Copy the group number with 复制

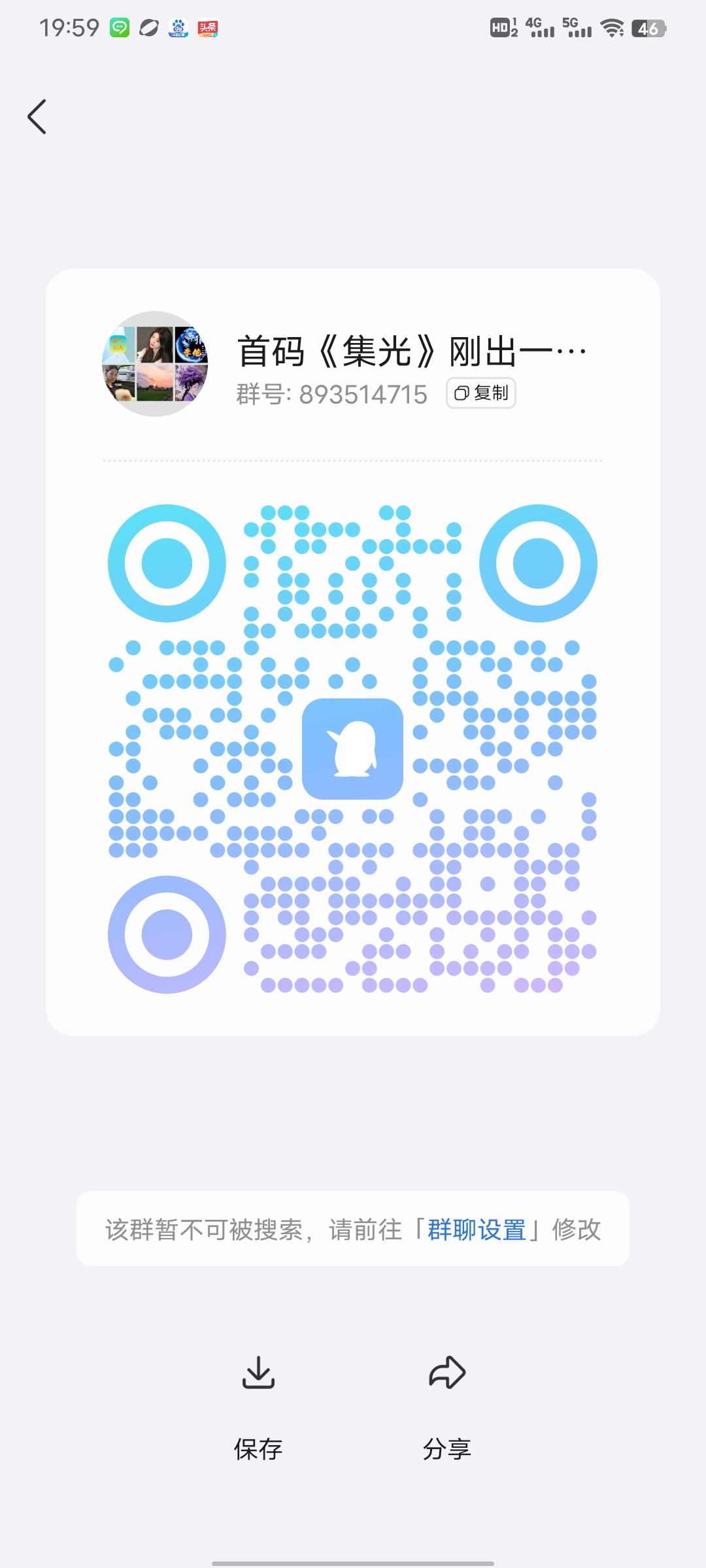tap(481, 393)
